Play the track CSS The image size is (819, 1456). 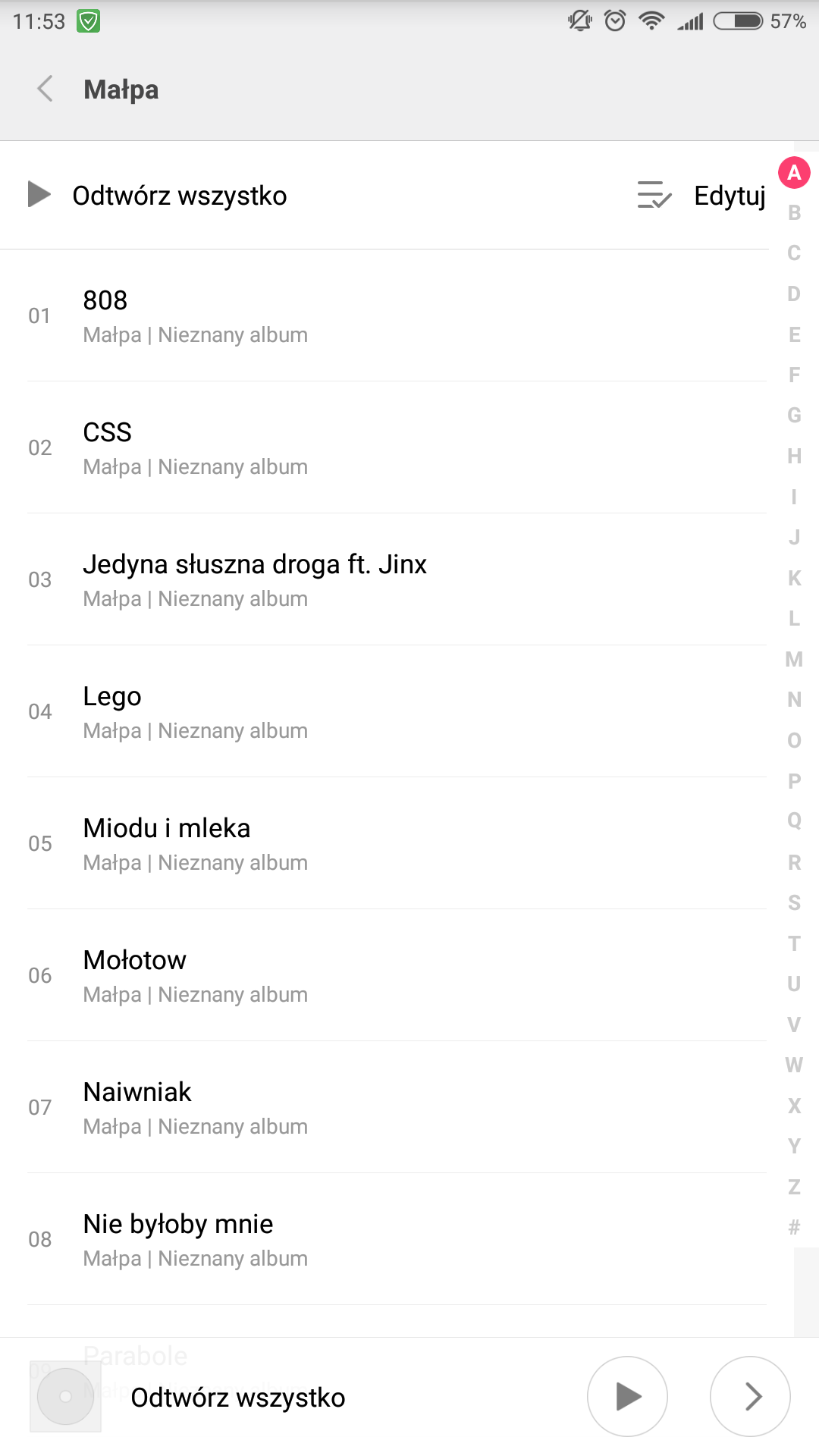tap(379, 448)
